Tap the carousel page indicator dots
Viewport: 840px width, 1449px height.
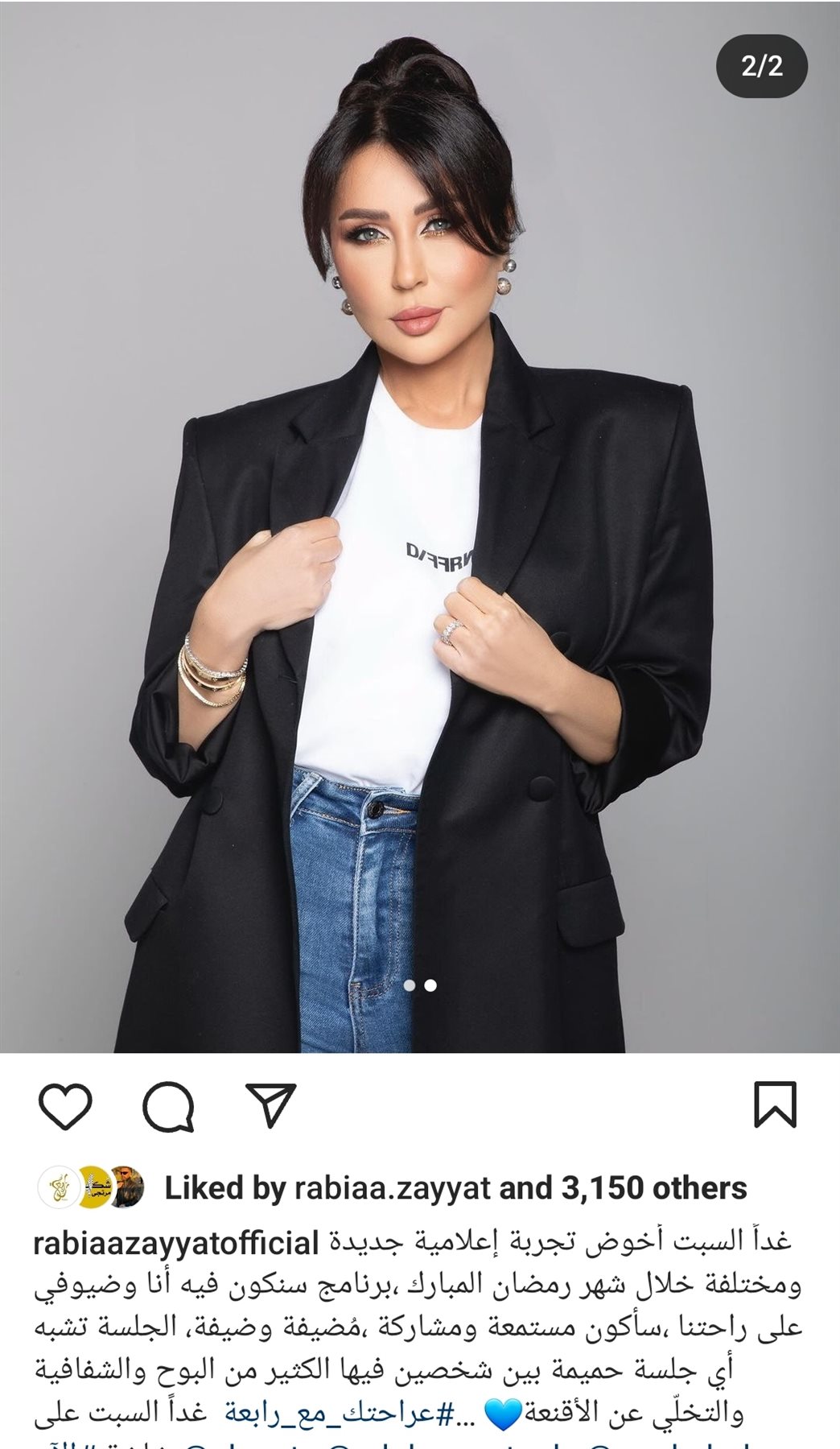point(420,985)
